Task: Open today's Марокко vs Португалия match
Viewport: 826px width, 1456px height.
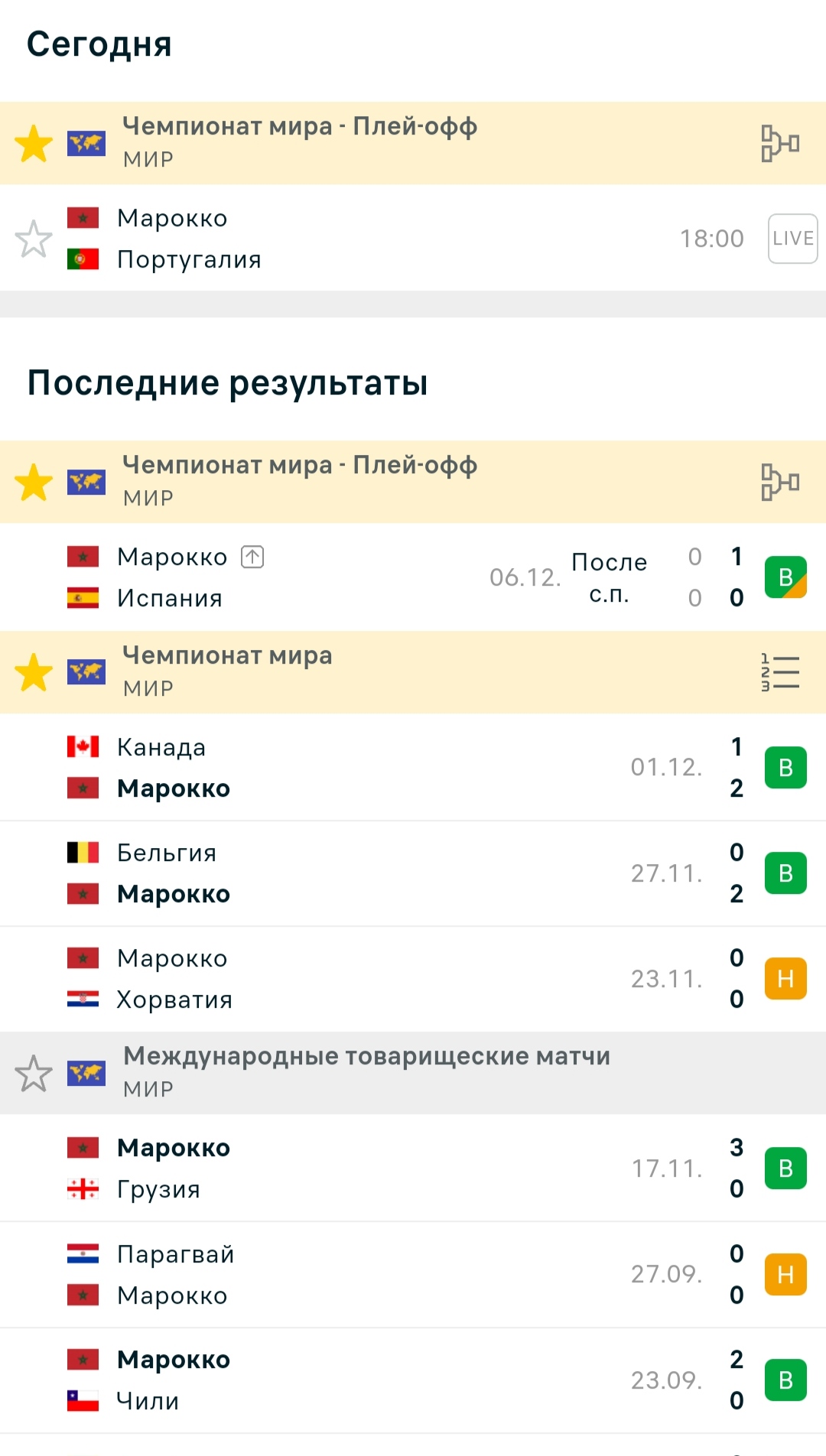Action: [x=413, y=239]
